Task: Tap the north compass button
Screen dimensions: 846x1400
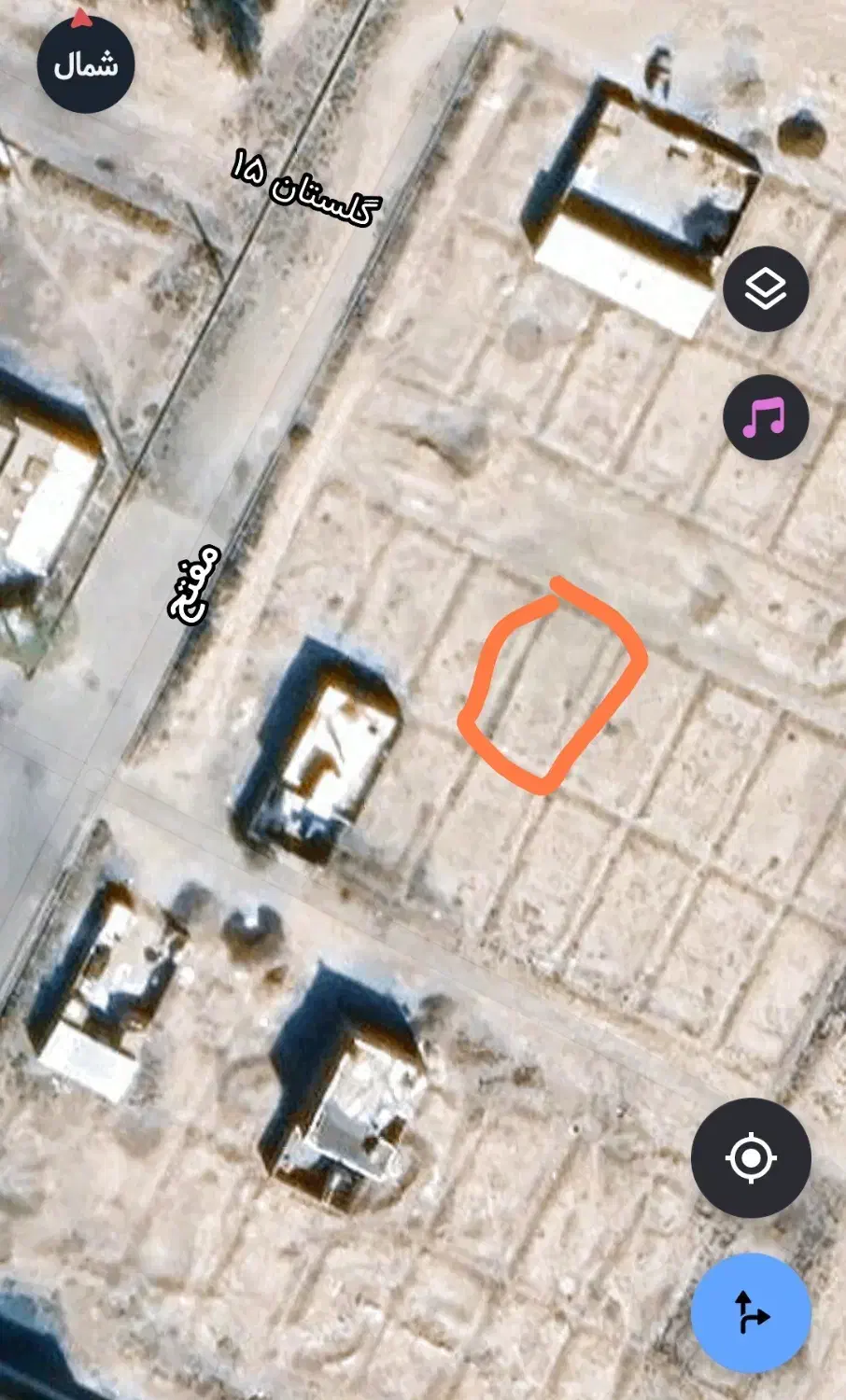Action: (85, 63)
